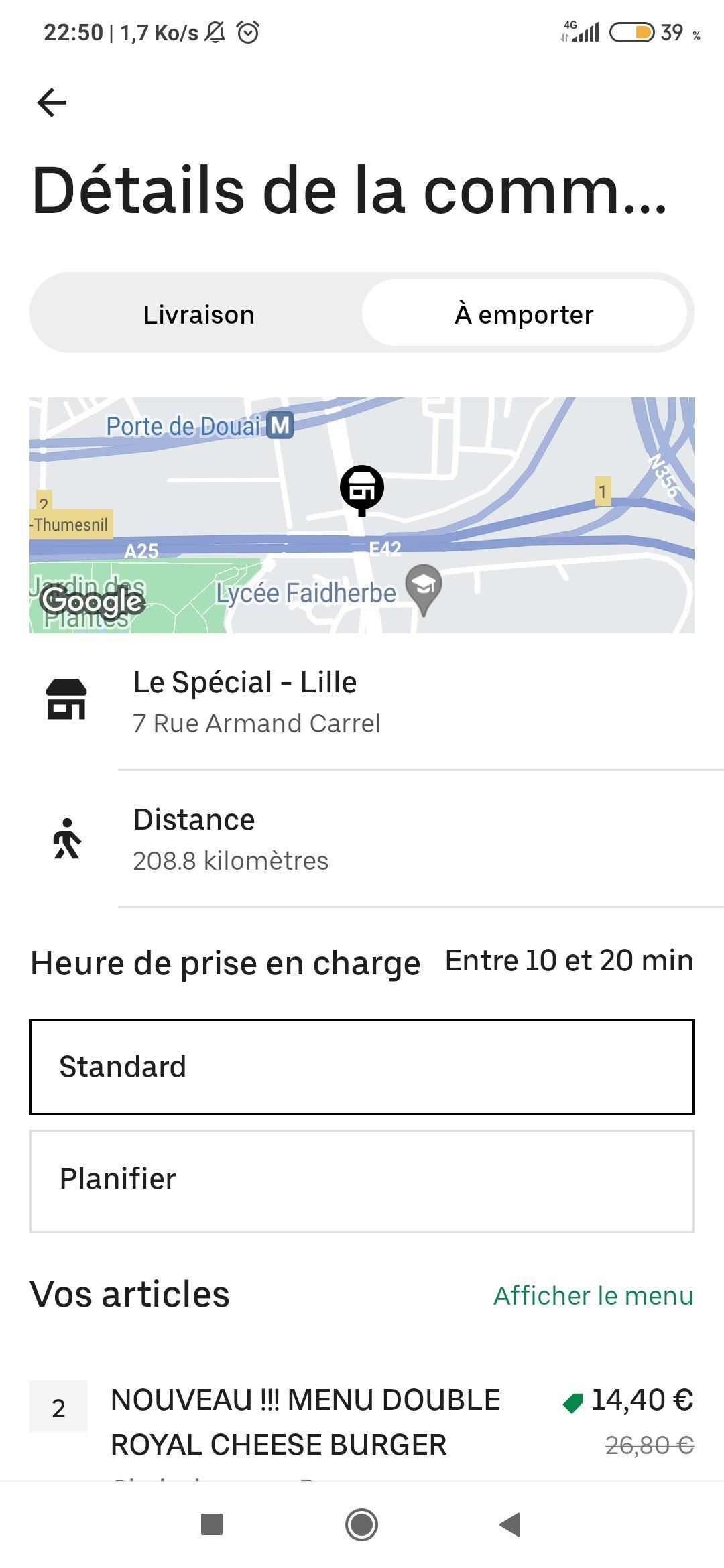Image resolution: width=724 pixels, height=1568 pixels.
Task: Edit the Menu Double Royal Cheese Burger item
Action: click(306, 1422)
